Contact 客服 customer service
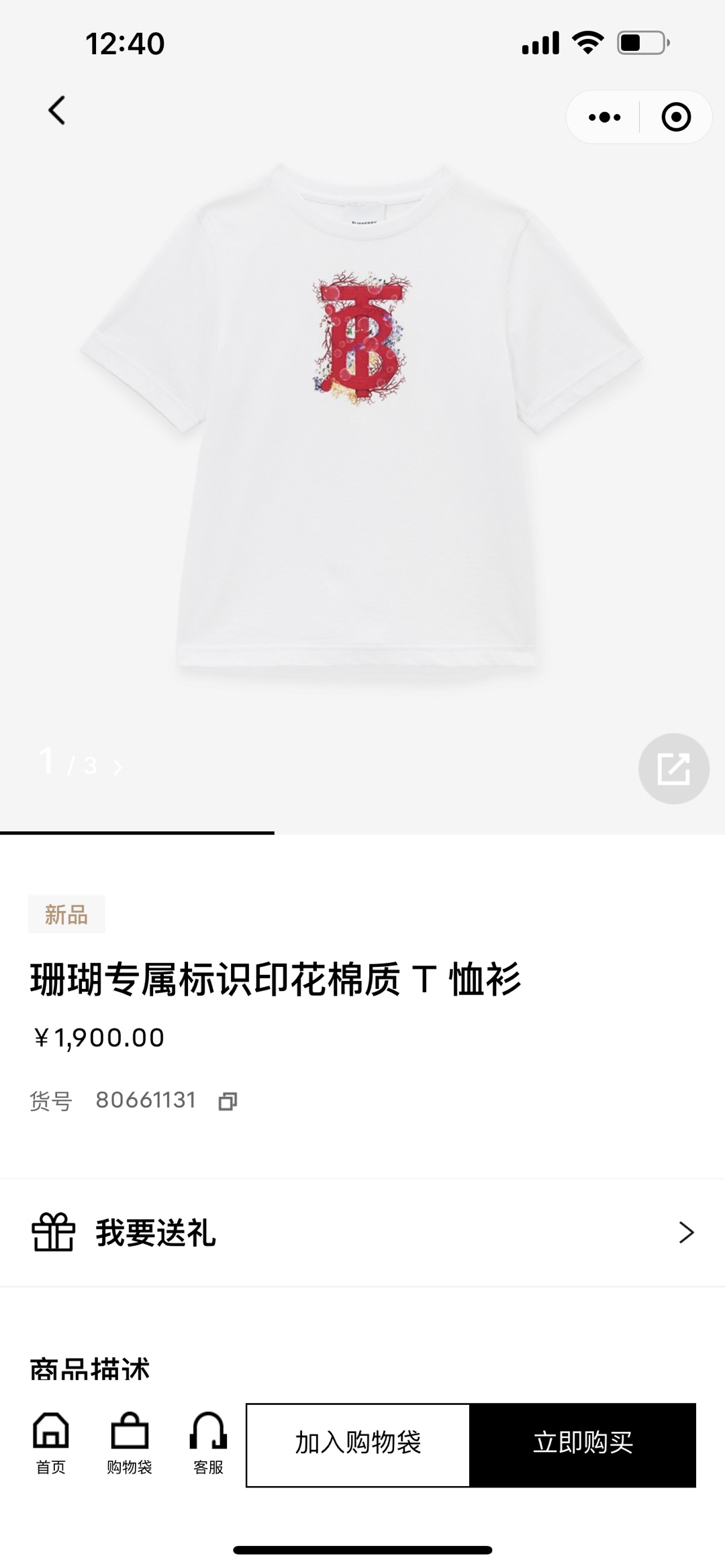Image resolution: width=725 pixels, height=1568 pixels. [208, 1444]
